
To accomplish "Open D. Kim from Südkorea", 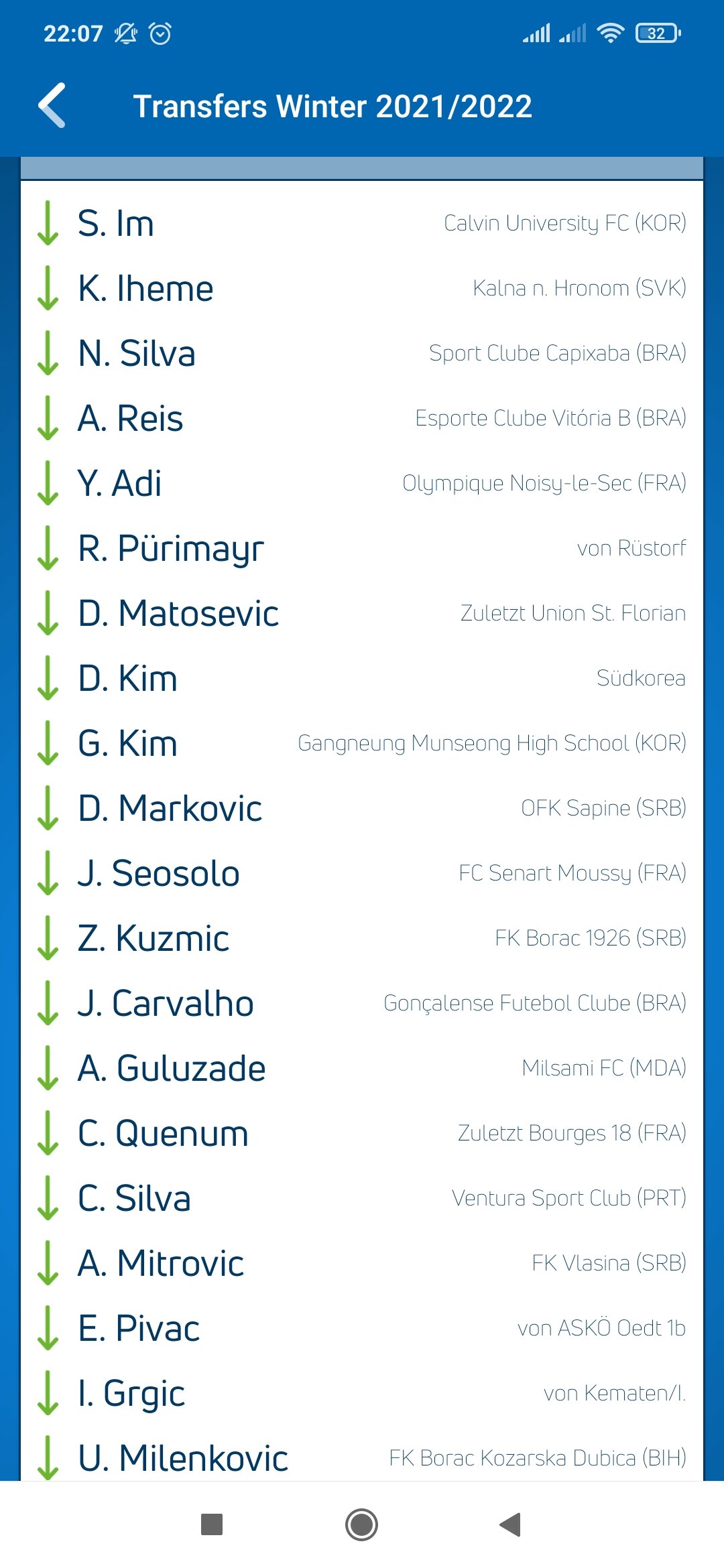I will pyautogui.click(x=362, y=678).
